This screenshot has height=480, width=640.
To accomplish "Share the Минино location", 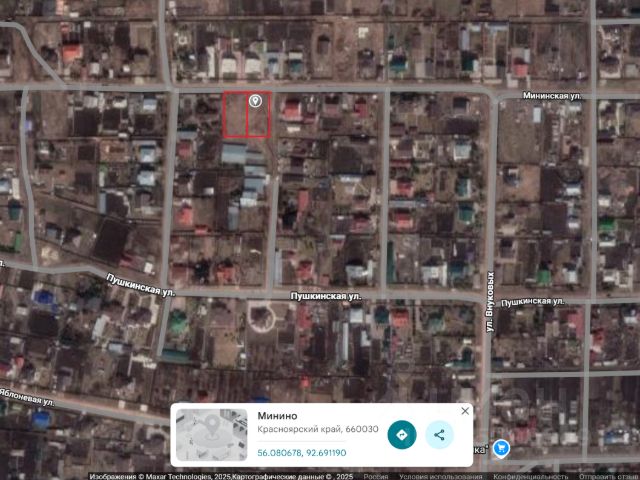I will coord(439,435).
